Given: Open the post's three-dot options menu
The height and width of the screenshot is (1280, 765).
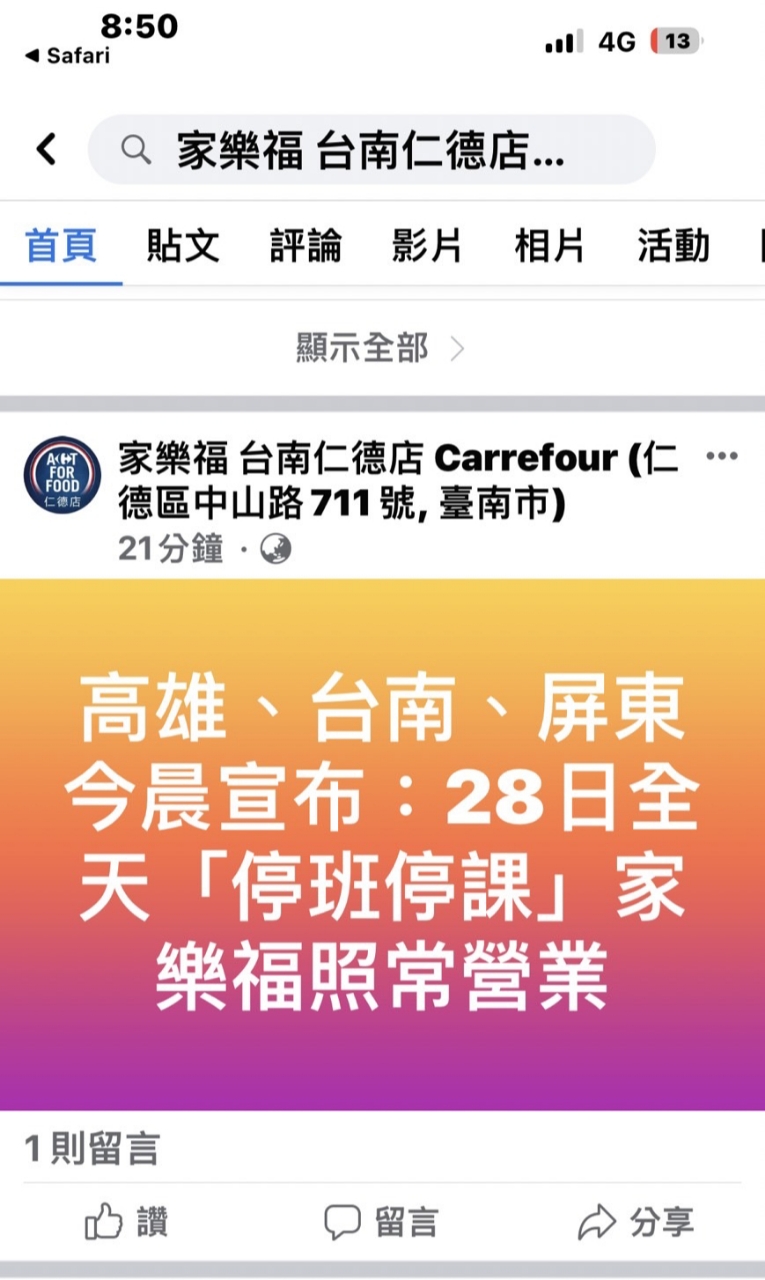Looking at the screenshot, I should point(721,457).
